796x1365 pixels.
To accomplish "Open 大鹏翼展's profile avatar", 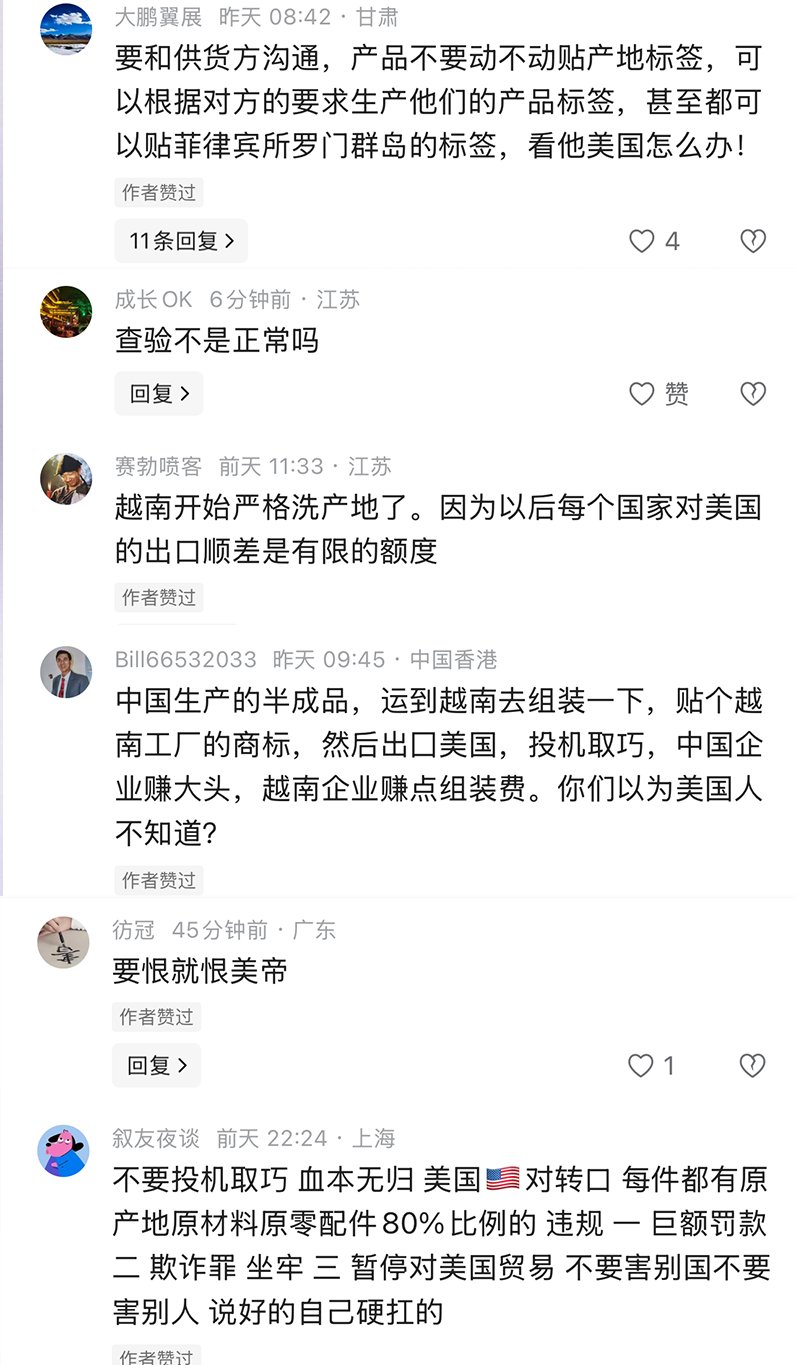I will (x=66, y=29).
